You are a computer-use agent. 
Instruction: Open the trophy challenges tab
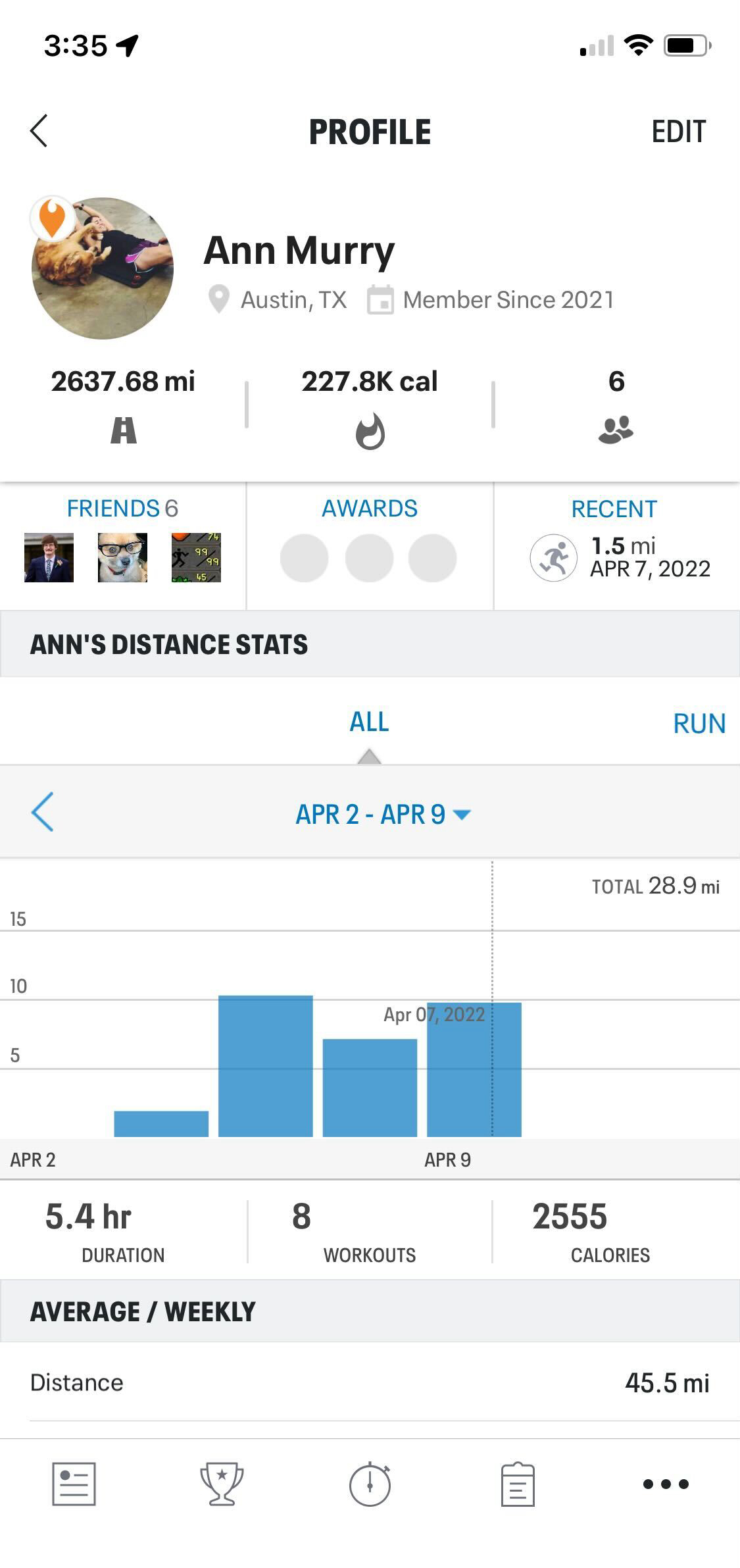point(222,1484)
